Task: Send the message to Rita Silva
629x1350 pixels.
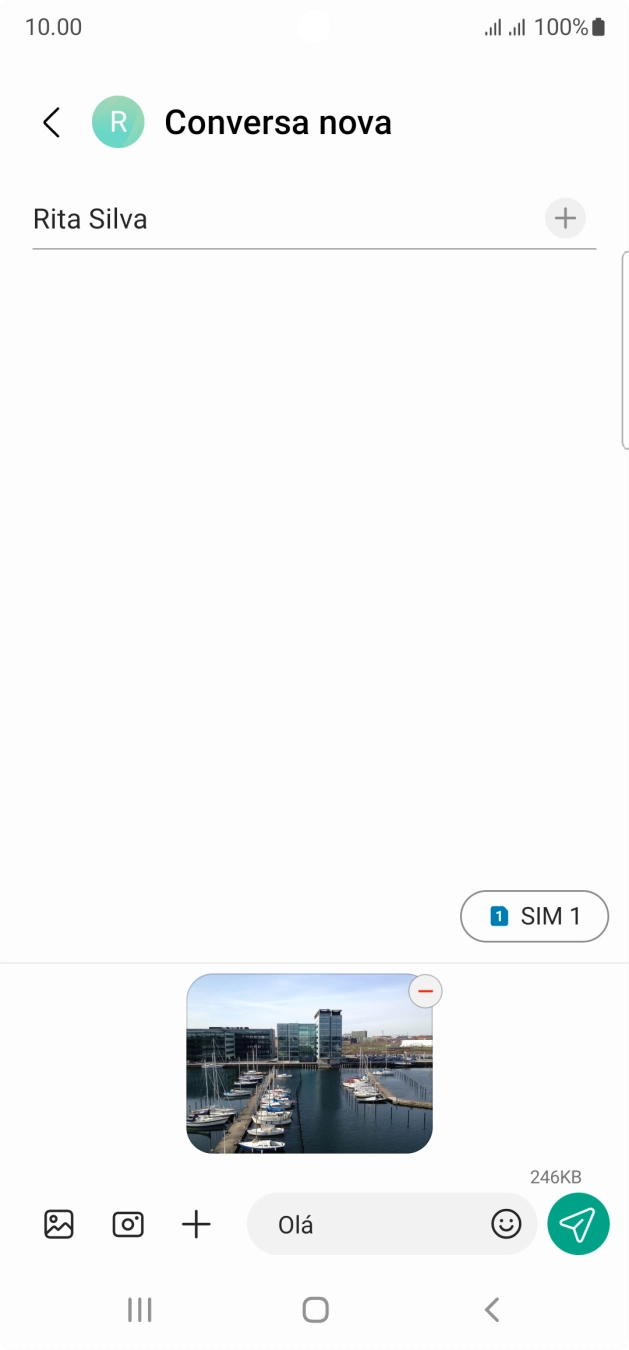Action: point(578,1223)
